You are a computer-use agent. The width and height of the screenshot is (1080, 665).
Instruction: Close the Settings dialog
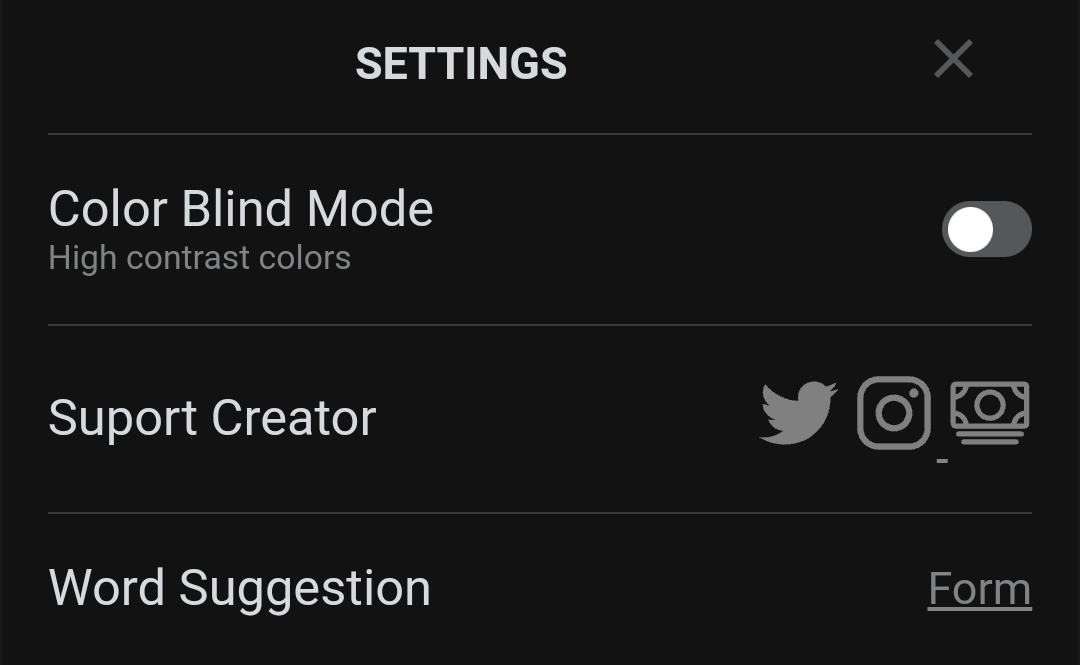[x=953, y=60]
